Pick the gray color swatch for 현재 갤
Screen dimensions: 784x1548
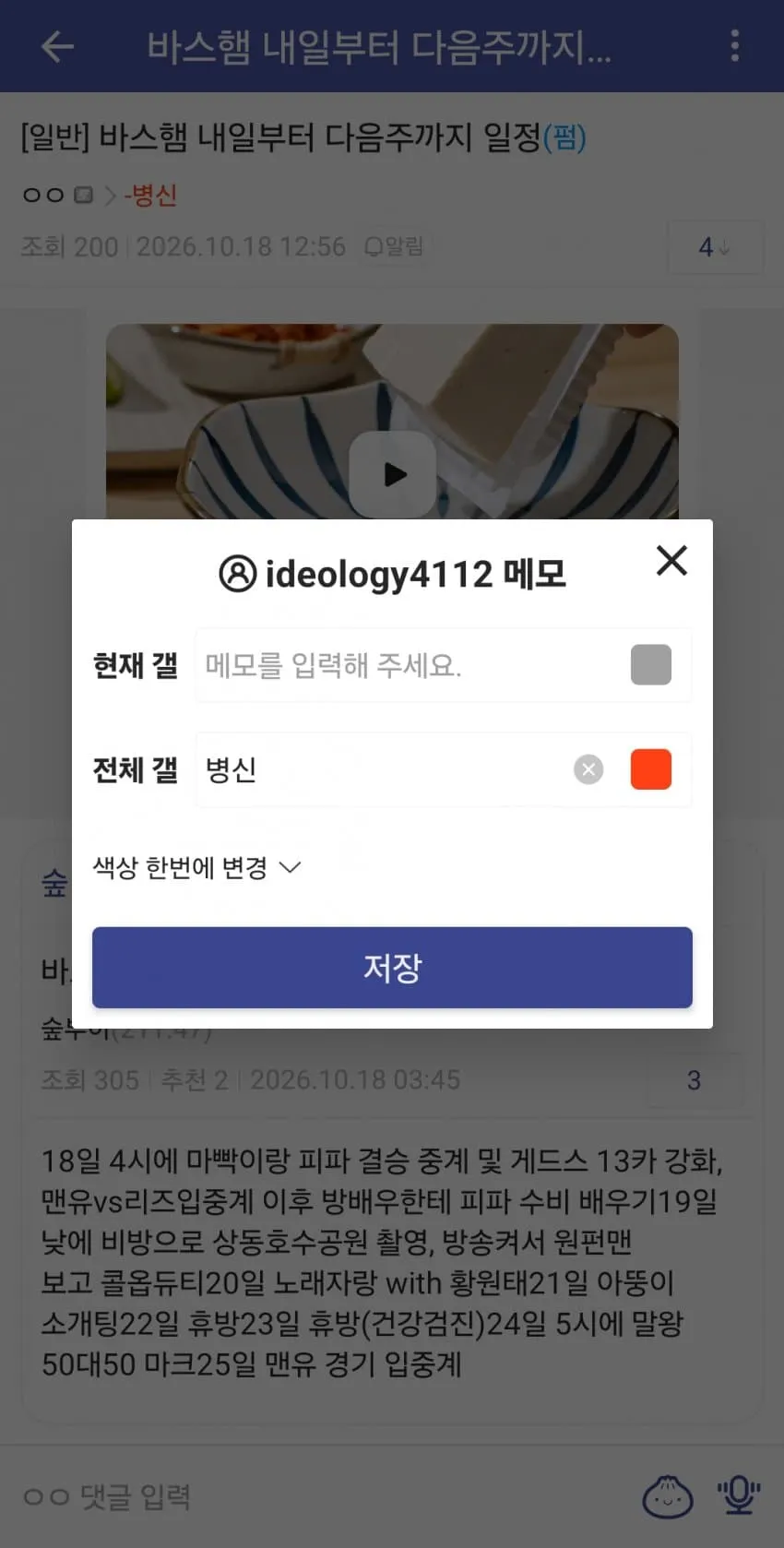(x=651, y=665)
